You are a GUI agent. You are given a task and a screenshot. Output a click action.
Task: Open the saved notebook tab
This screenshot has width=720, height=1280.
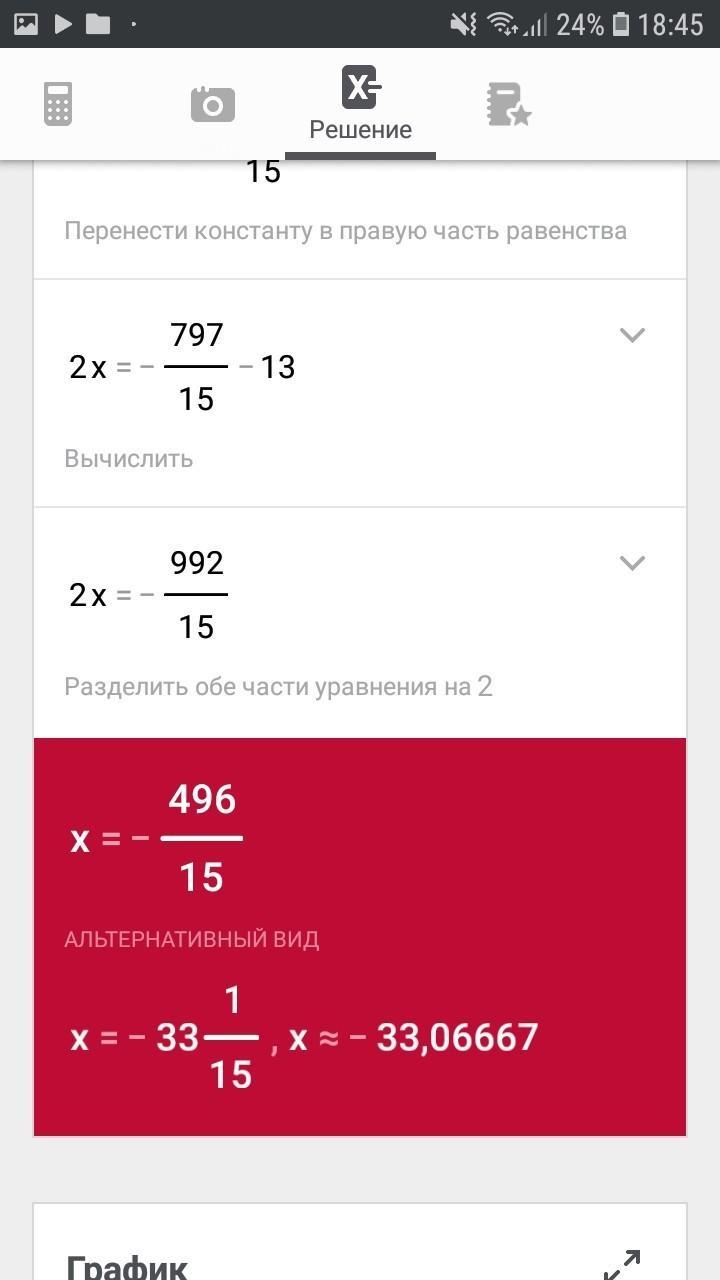508,104
